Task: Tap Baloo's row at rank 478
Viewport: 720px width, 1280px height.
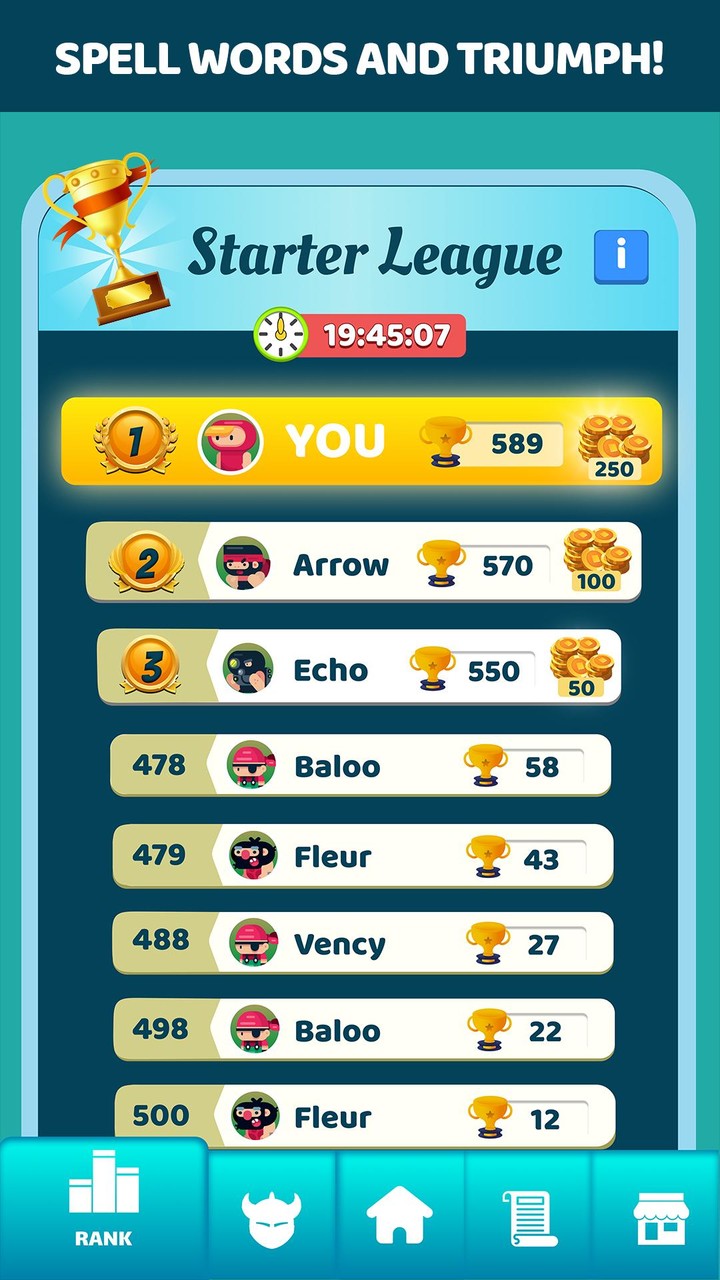Action: (x=360, y=765)
